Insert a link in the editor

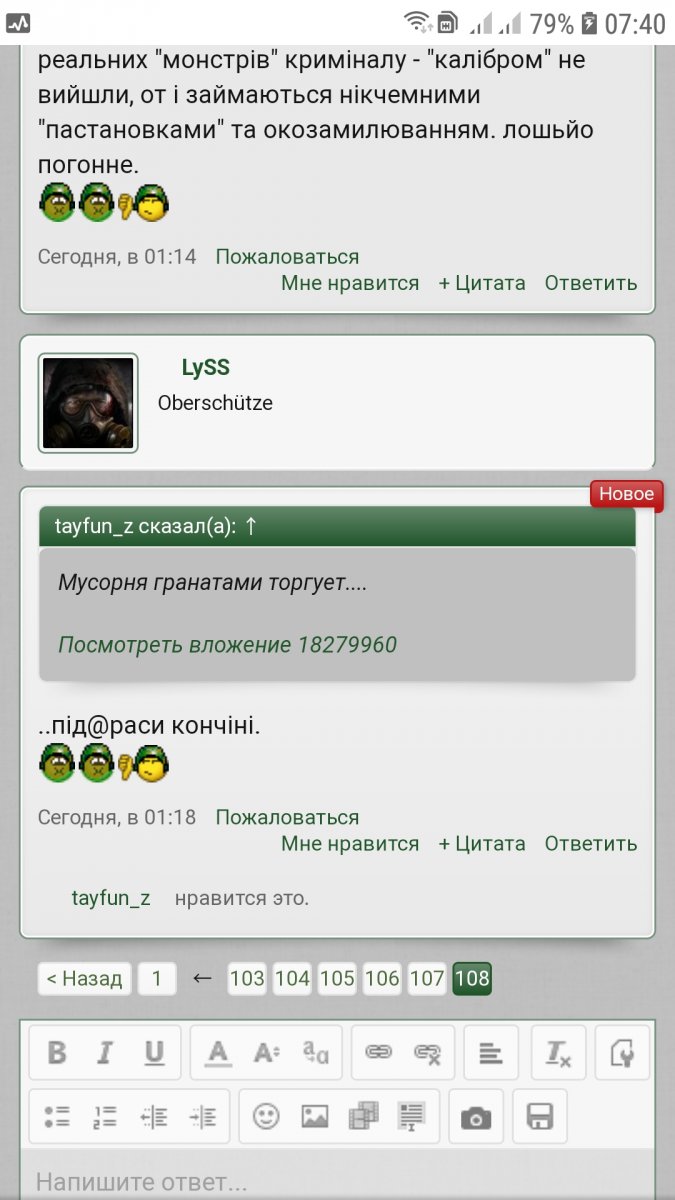coord(378,1052)
